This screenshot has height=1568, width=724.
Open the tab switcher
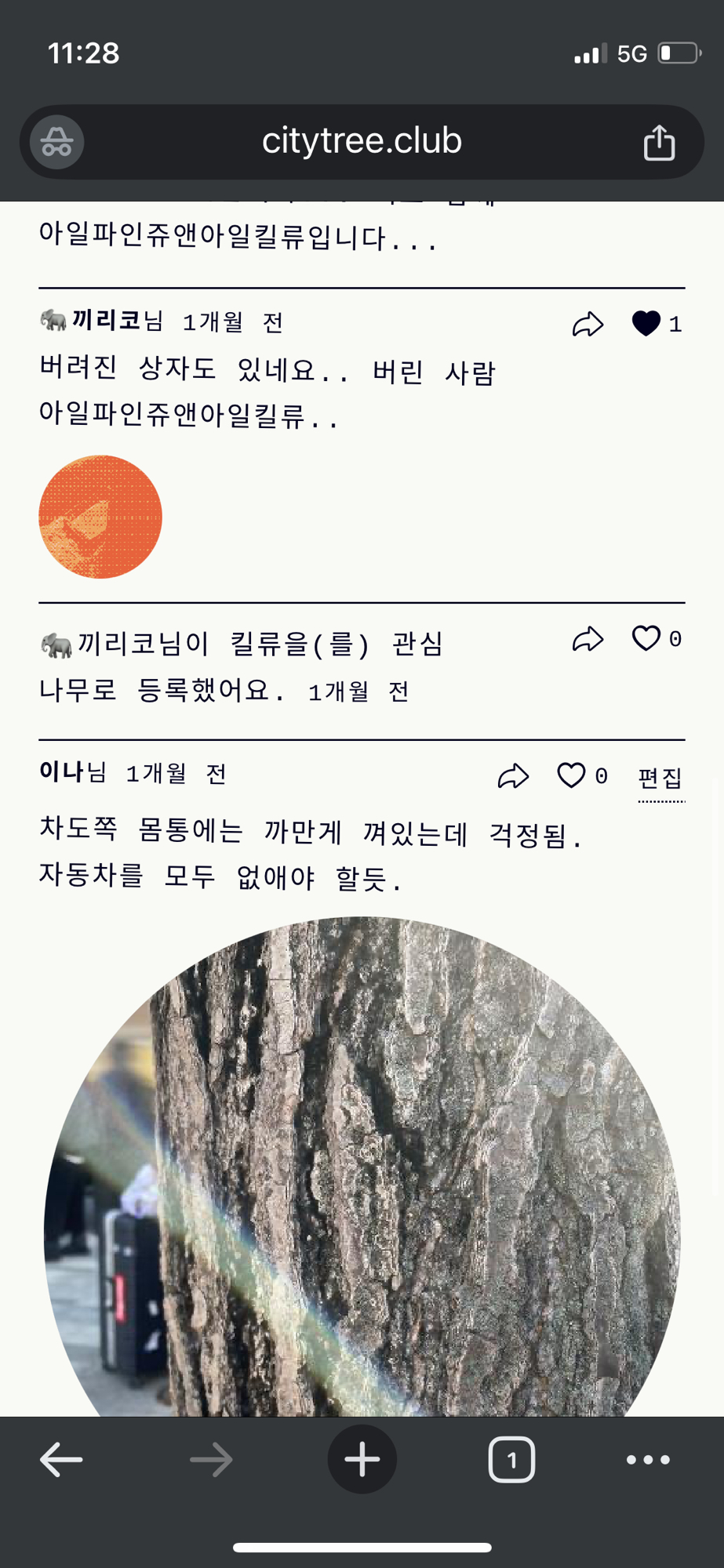(x=511, y=1460)
